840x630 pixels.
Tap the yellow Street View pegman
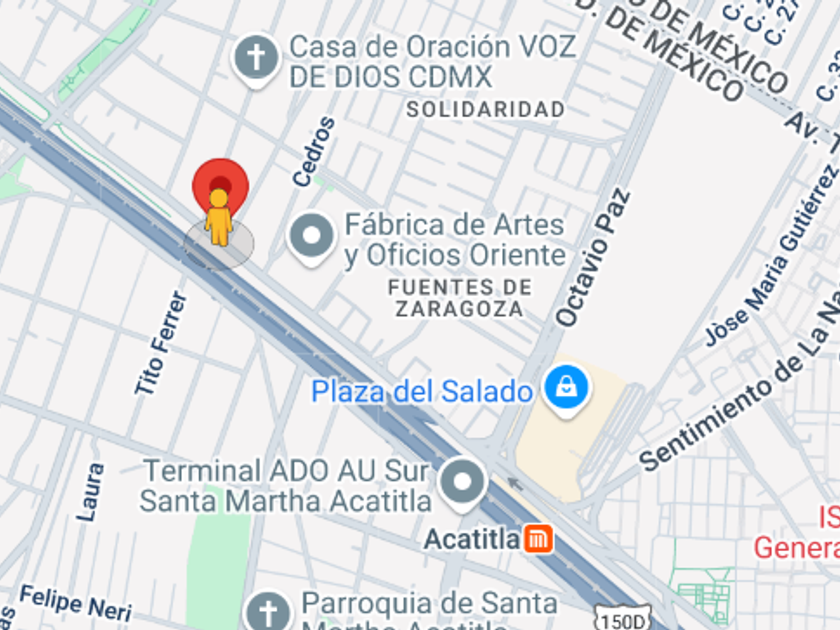[x=219, y=217]
